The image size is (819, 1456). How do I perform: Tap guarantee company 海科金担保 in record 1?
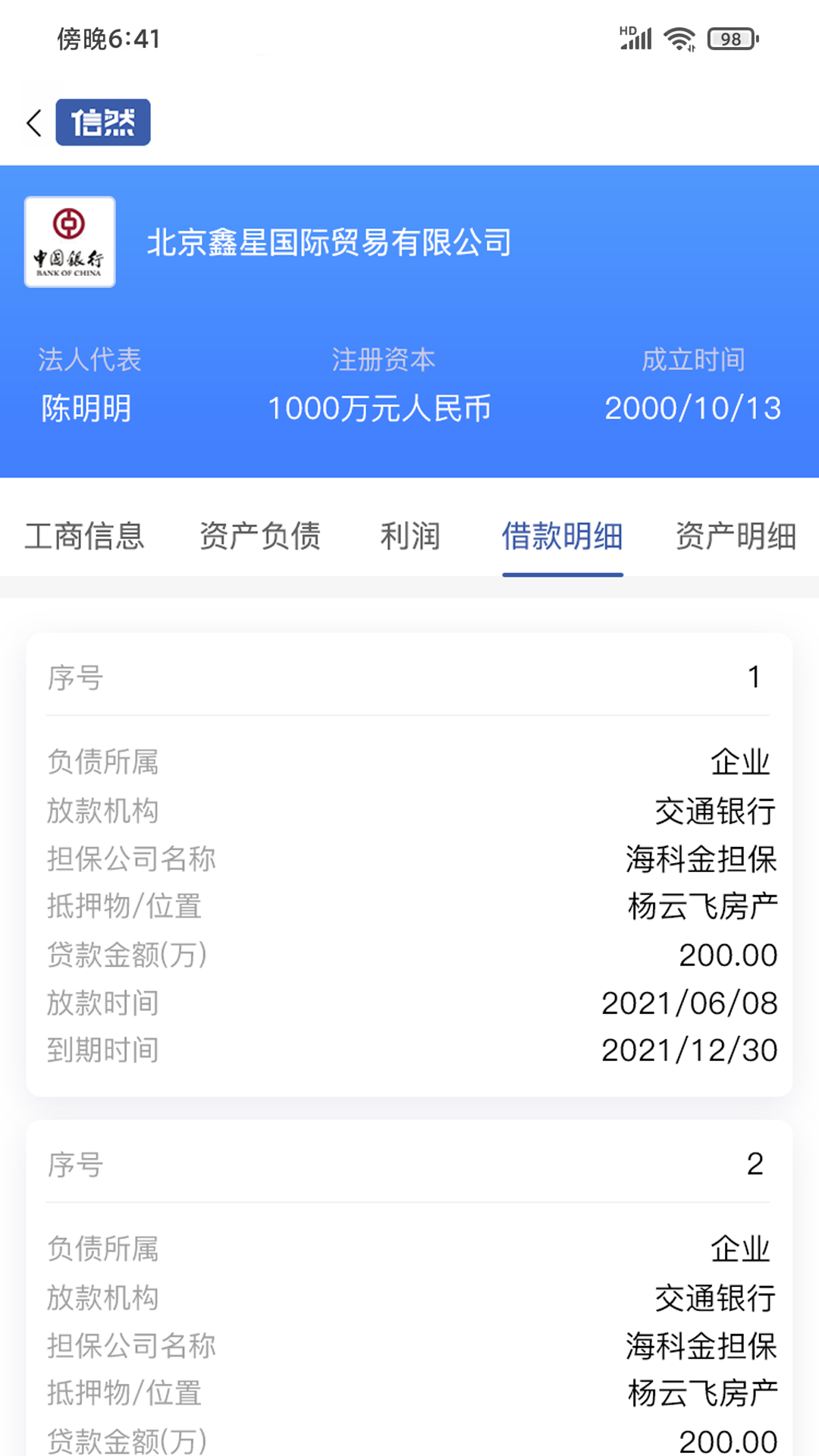(x=701, y=859)
